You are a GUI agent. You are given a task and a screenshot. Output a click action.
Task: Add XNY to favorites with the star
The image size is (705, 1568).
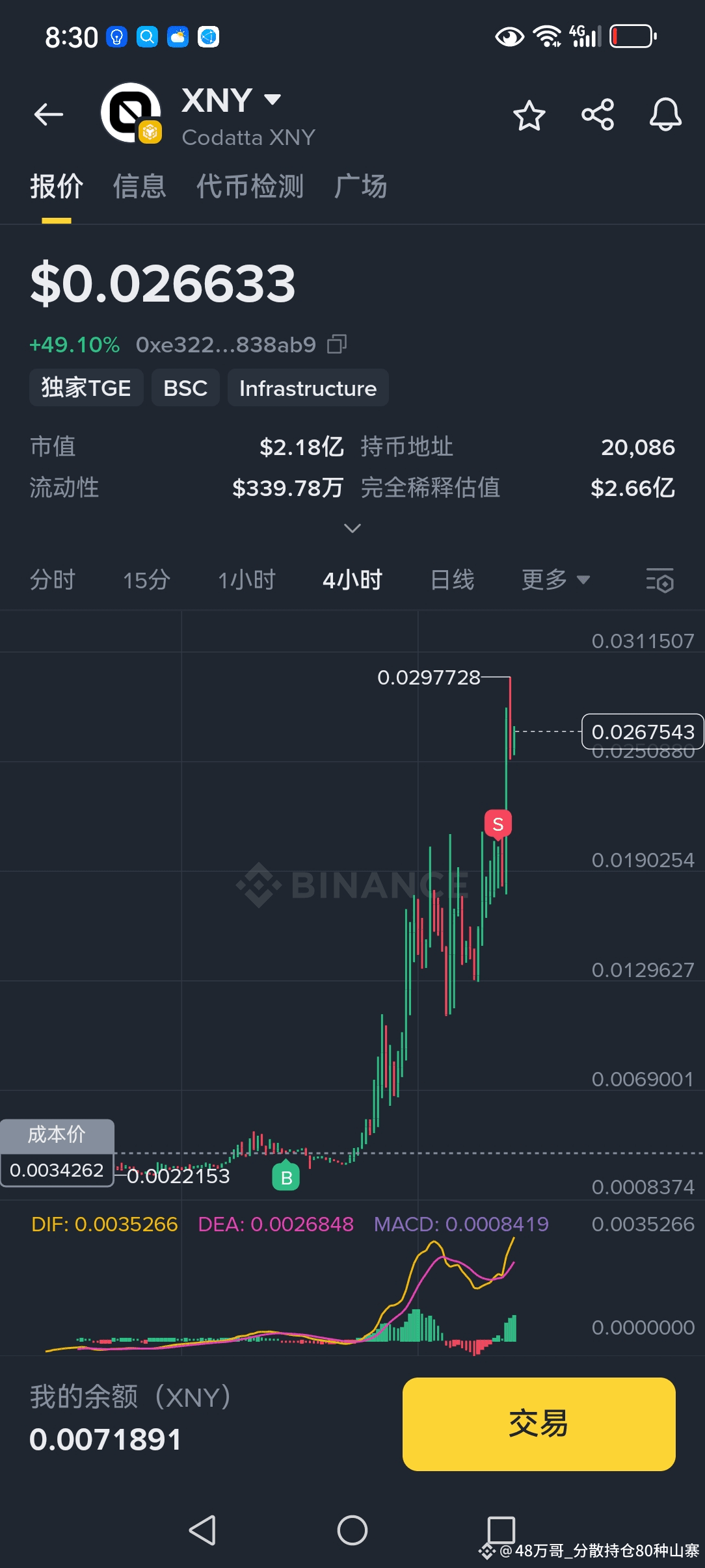click(529, 116)
